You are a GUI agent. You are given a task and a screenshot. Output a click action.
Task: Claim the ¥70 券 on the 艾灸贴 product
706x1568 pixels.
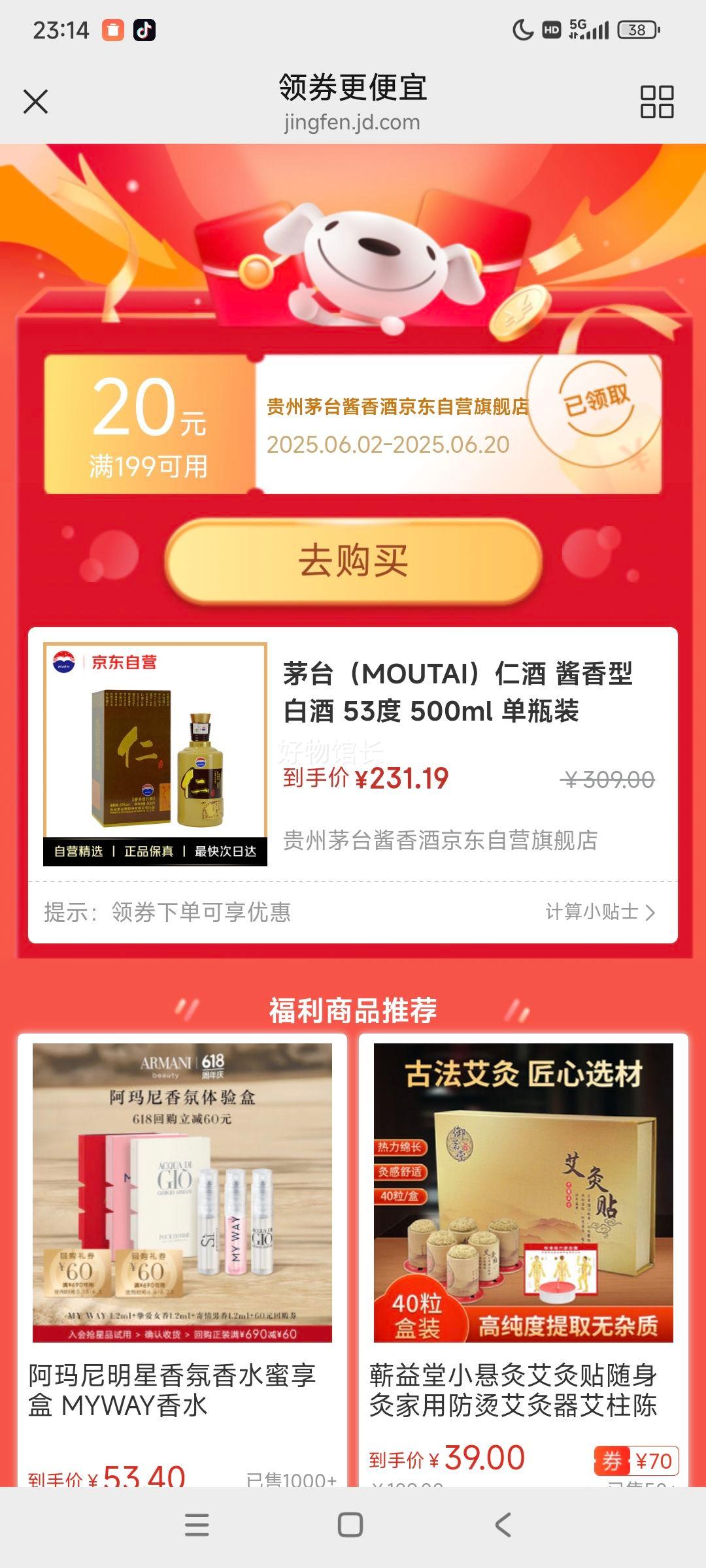(x=636, y=1462)
